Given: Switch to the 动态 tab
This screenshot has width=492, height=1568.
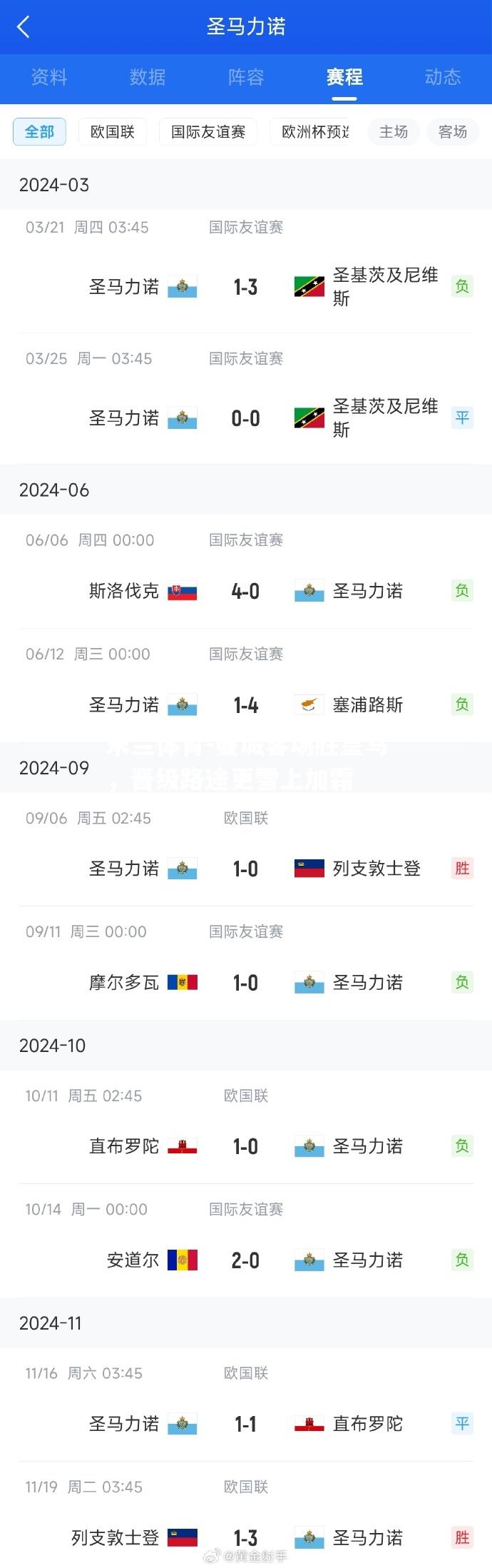Looking at the screenshot, I should tap(443, 77).
